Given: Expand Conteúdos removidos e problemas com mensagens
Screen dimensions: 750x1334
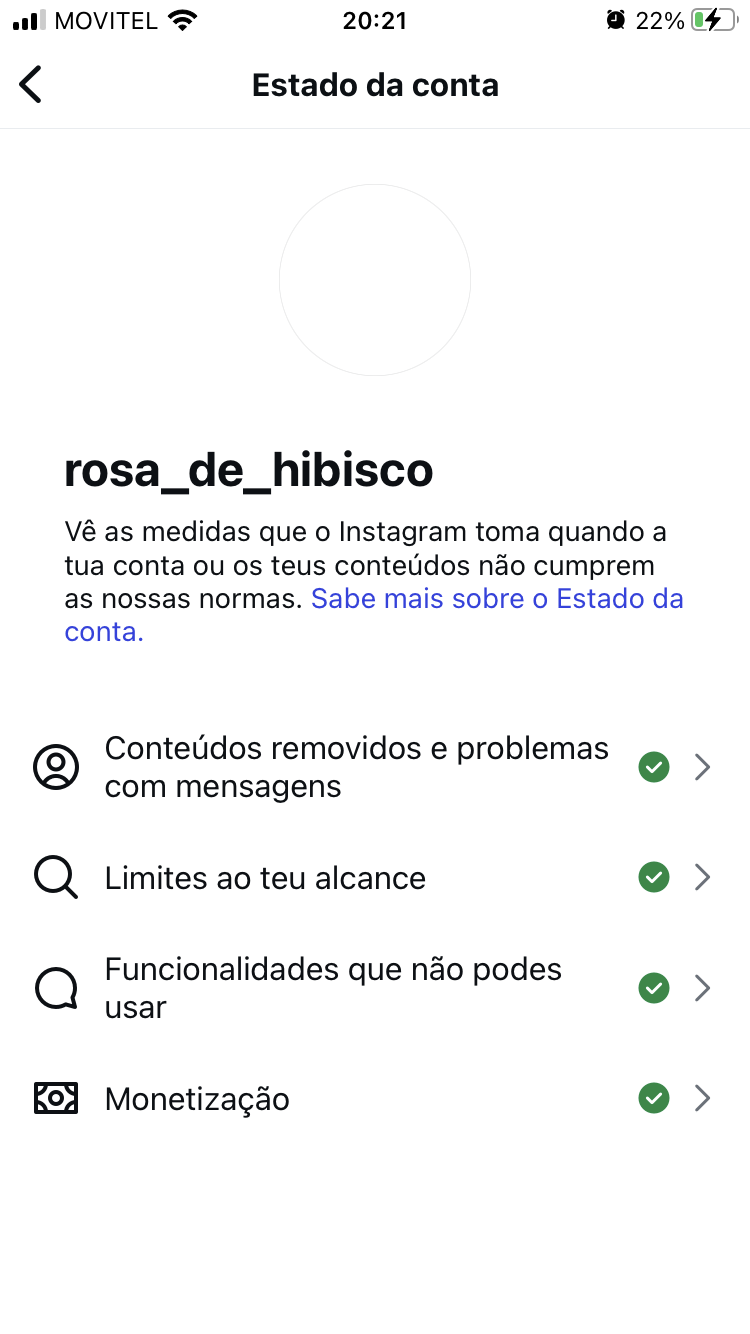Looking at the screenshot, I should (x=701, y=767).
